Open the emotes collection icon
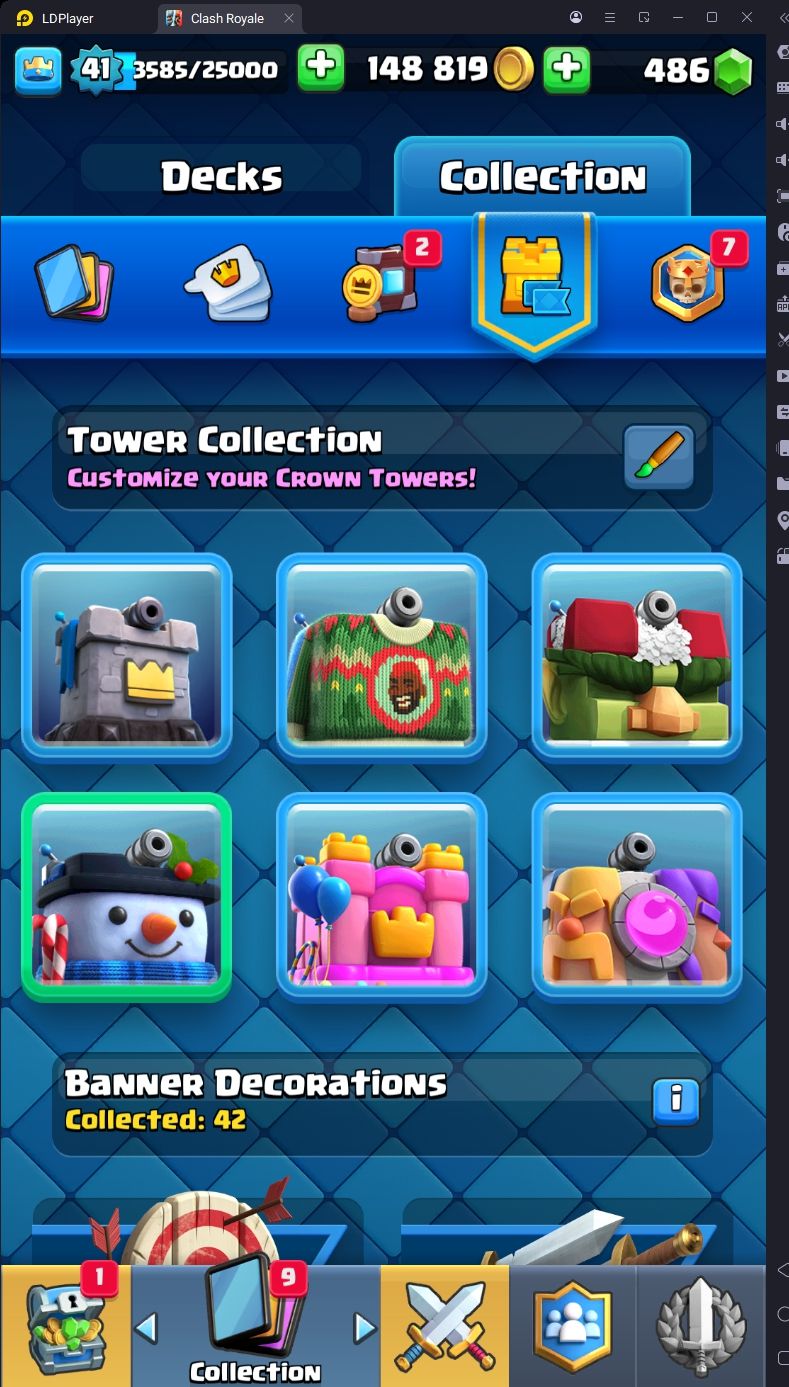This screenshot has width=789, height=1387. click(x=227, y=282)
